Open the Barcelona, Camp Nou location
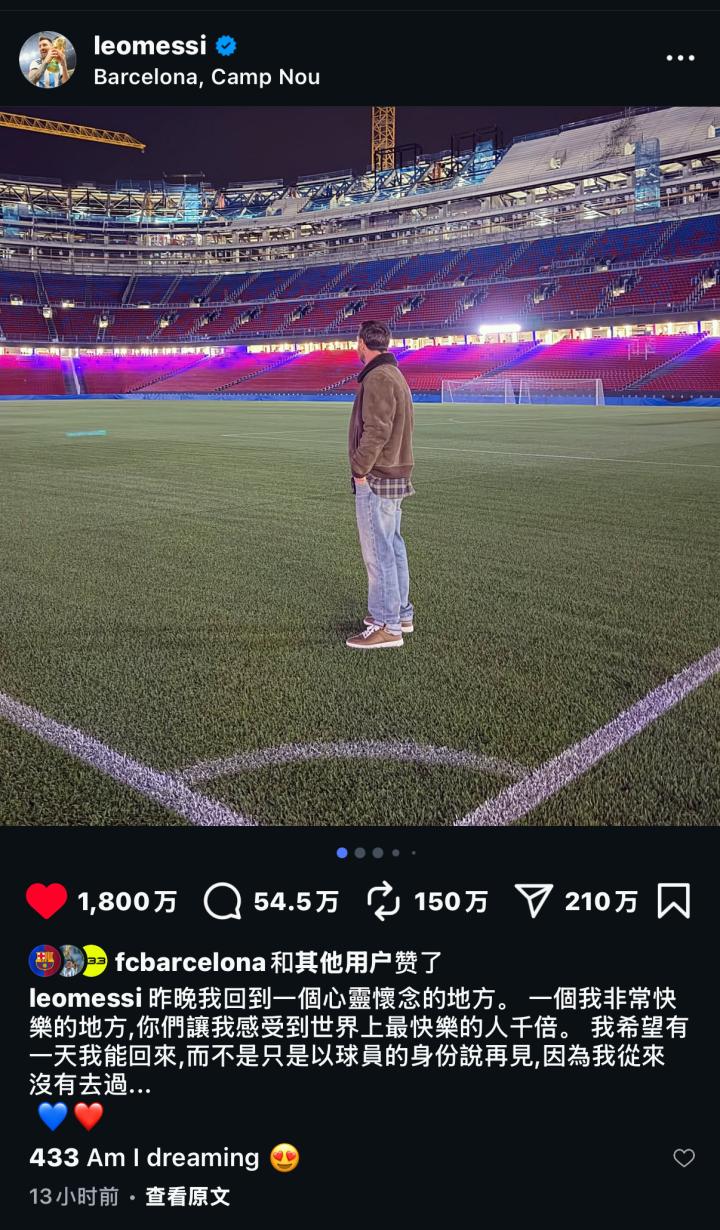This screenshot has height=1230, width=720. pyautogui.click(x=207, y=77)
